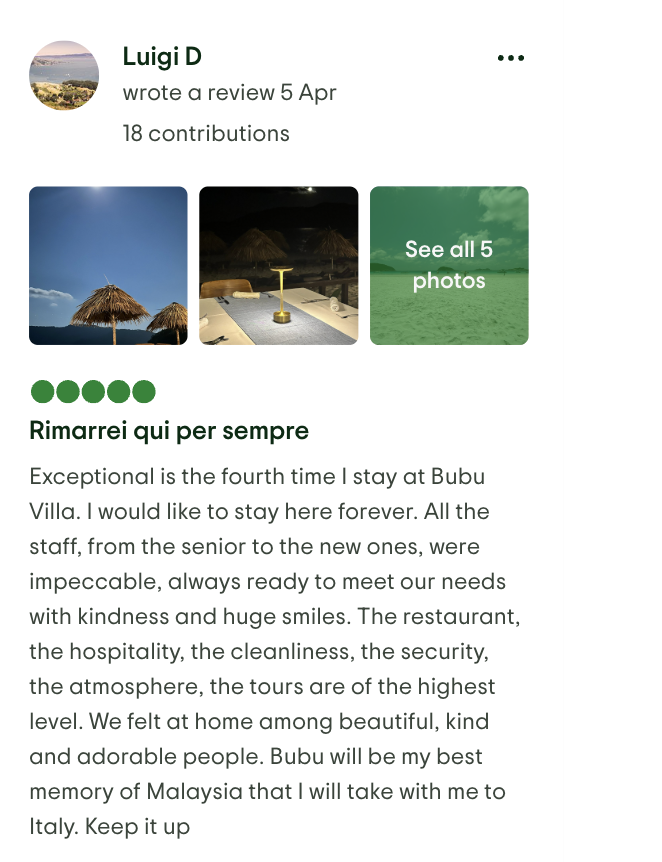The height and width of the screenshot is (862, 662).
Task: Open the night dinner table photo
Action: click(x=279, y=266)
